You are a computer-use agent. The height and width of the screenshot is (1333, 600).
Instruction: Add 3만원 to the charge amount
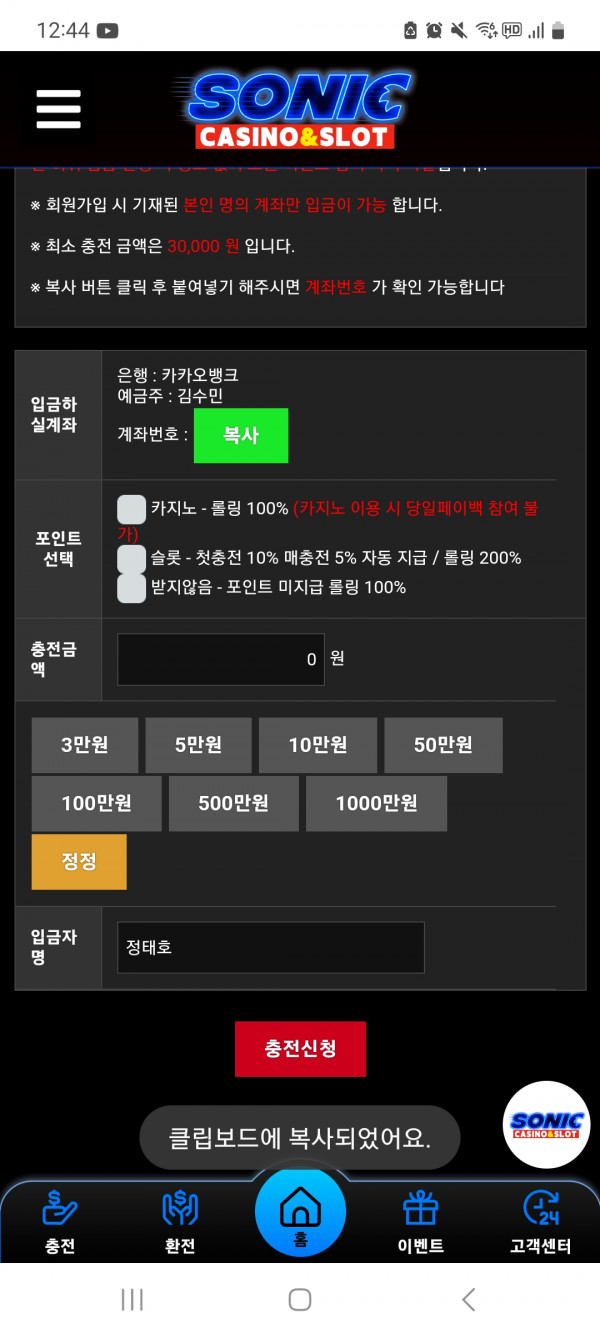[85, 745]
